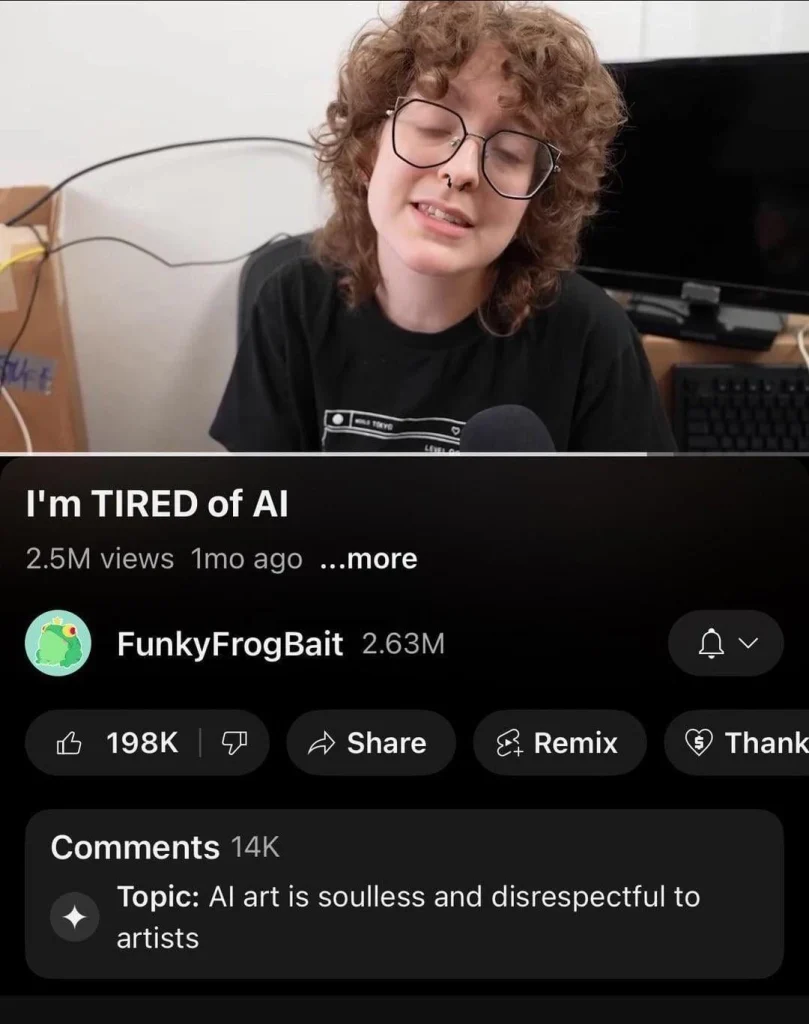809x1024 pixels.
Task: Open the FunkyFrogBait channel page
Action: coord(229,644)
